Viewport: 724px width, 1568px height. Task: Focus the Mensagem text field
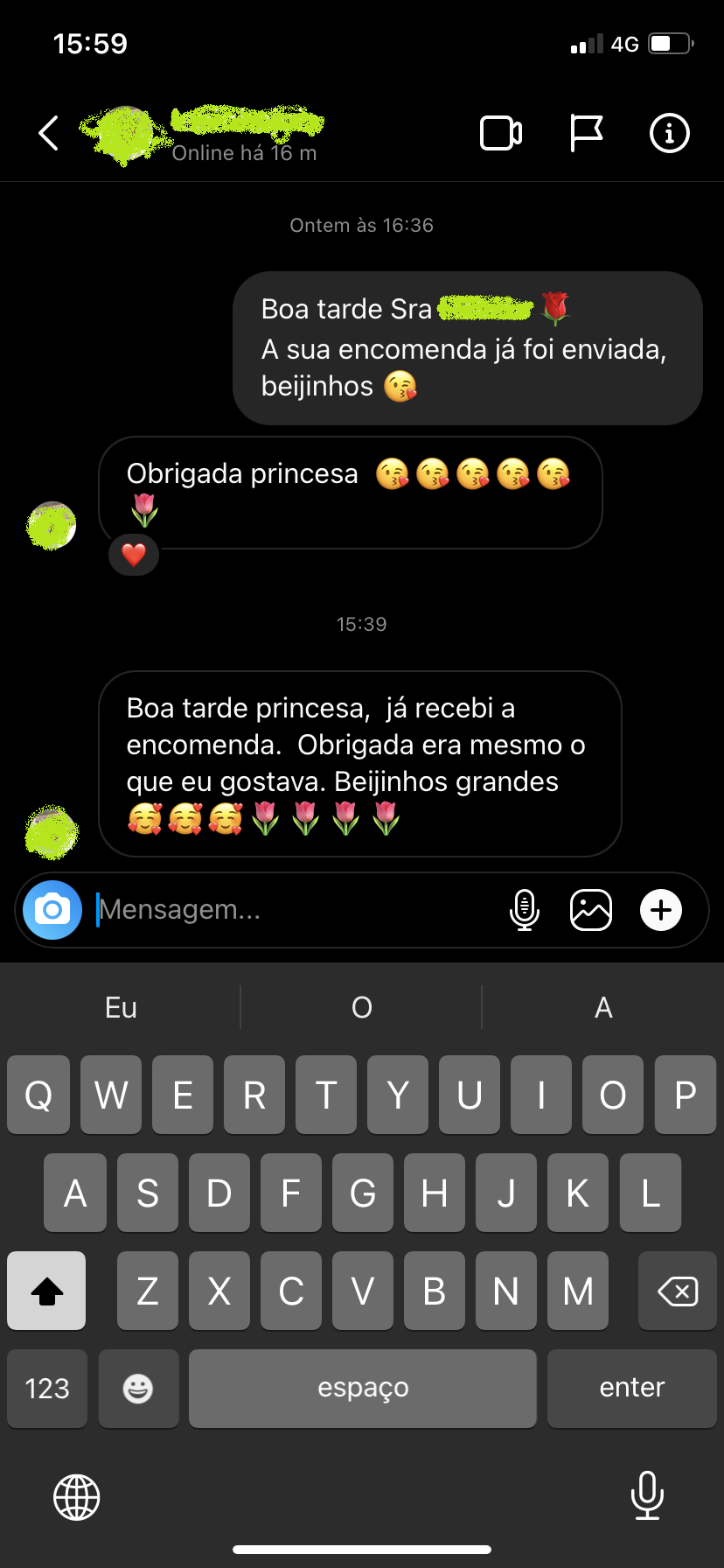[x=289, y=910]
